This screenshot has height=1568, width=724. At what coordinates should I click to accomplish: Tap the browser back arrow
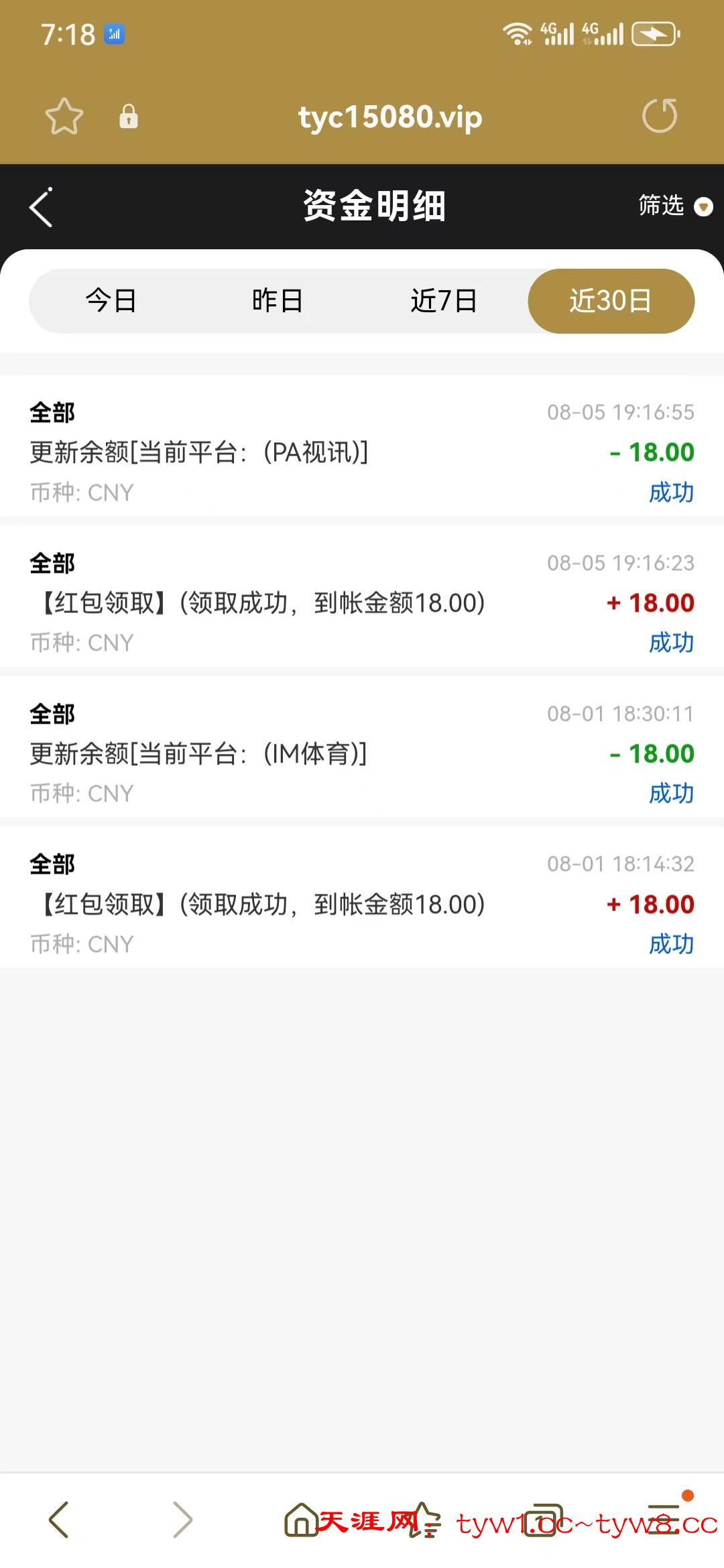pos(59,1520)
